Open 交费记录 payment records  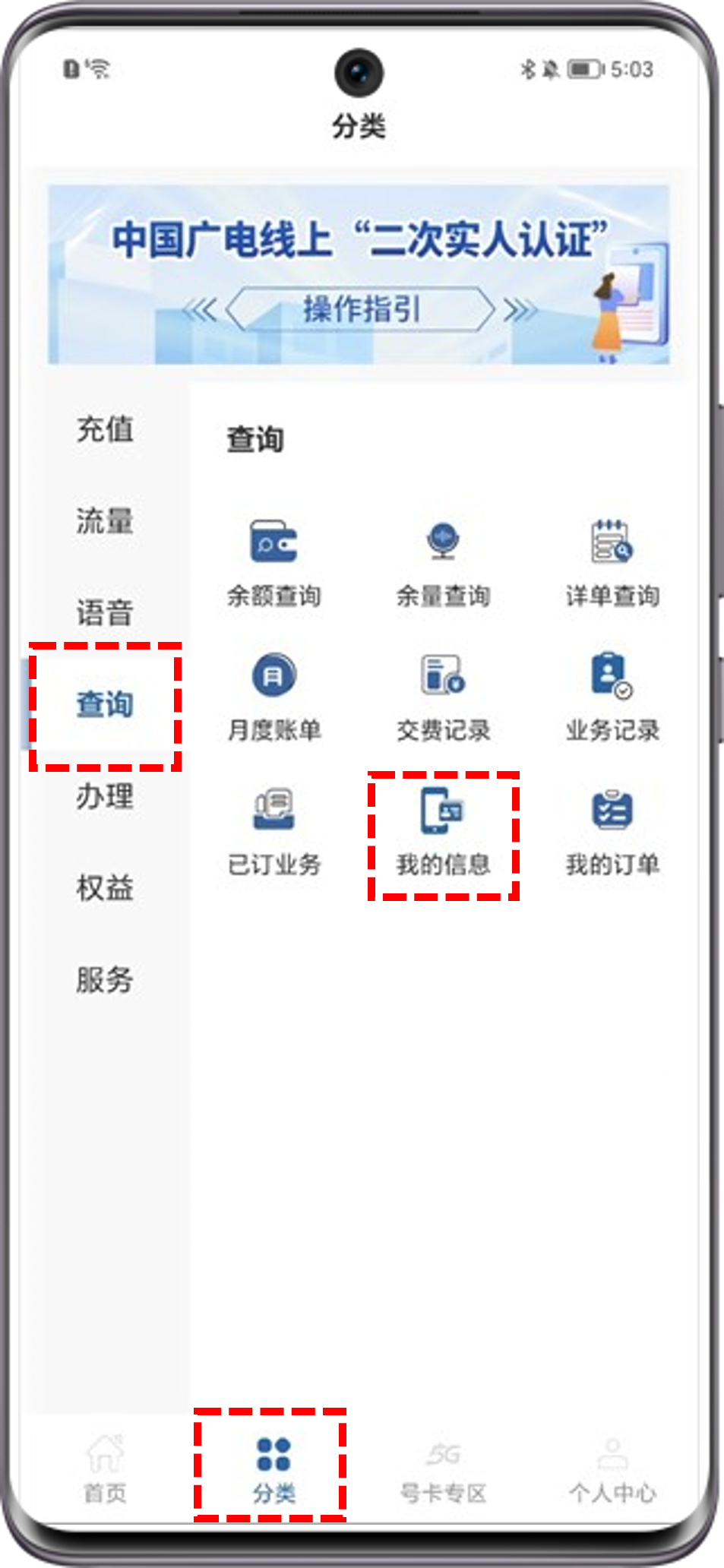[x=443, y=697]
